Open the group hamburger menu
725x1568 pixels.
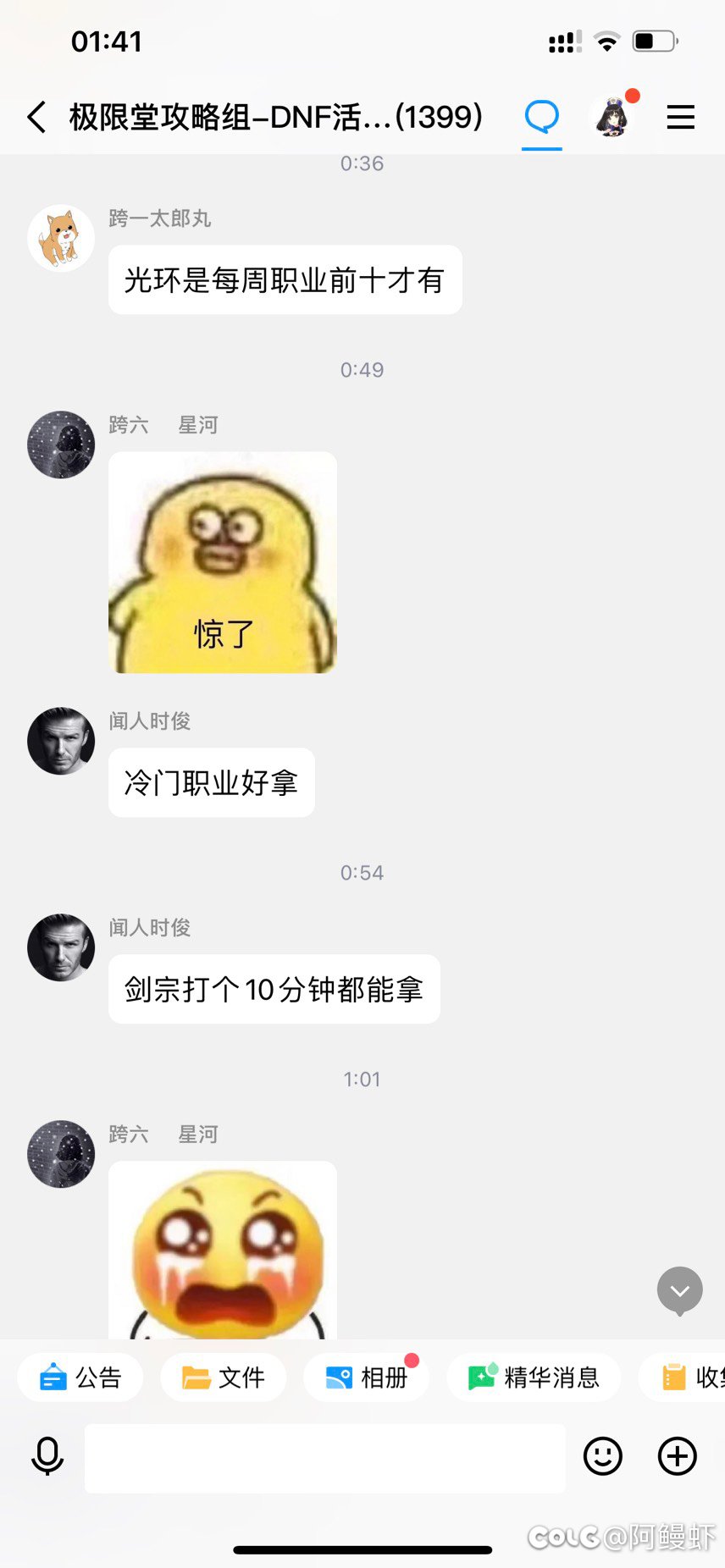click(680, 117)
